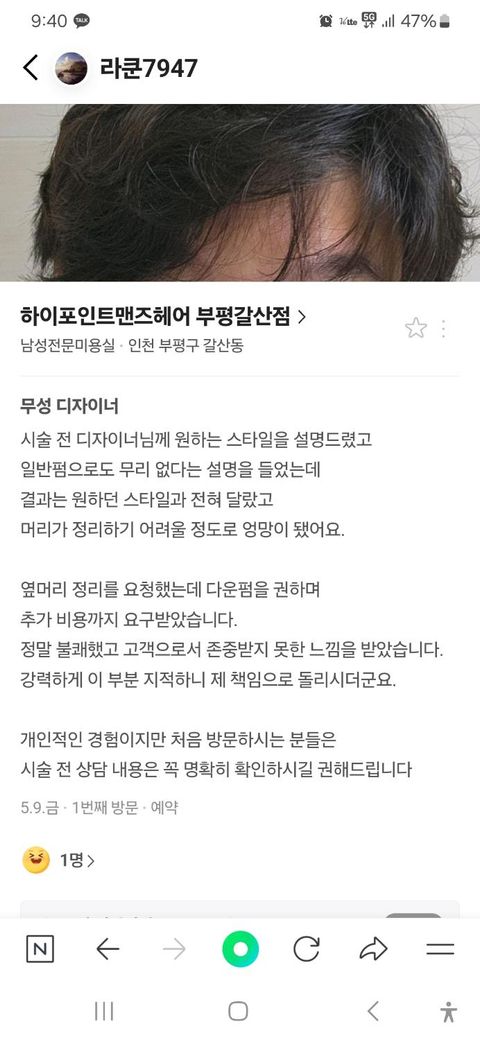480x1040 pixels.
Task: Go back using the top-left arrow
Action: pyautogui.click(x=30, y=68)
